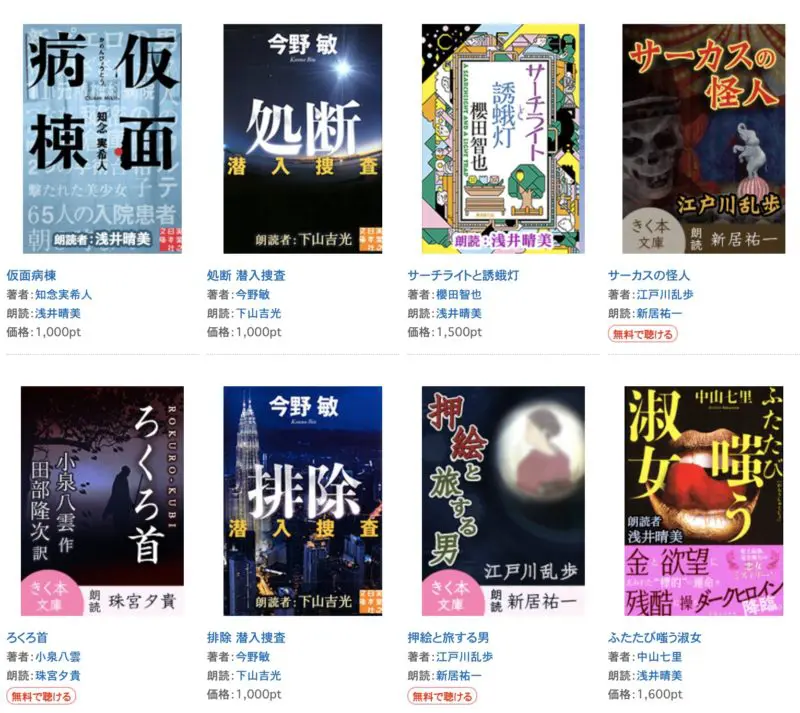The width and height of the screenshot is (800, 713).
Task: View author 知念実希人's page
Action: (x=63, y=294)
